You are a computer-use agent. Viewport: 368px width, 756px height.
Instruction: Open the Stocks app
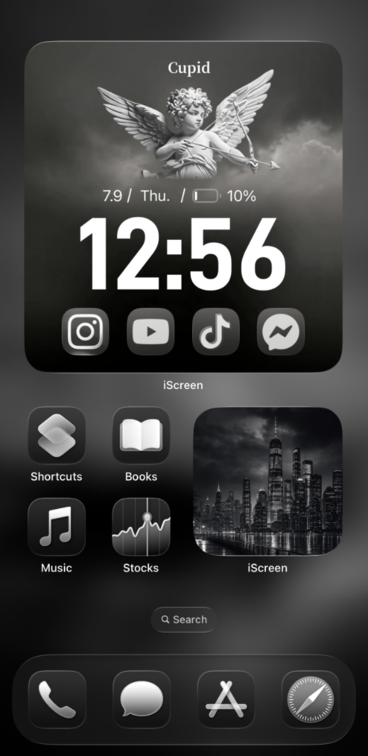pyautogui.click(x=141, y=526)
